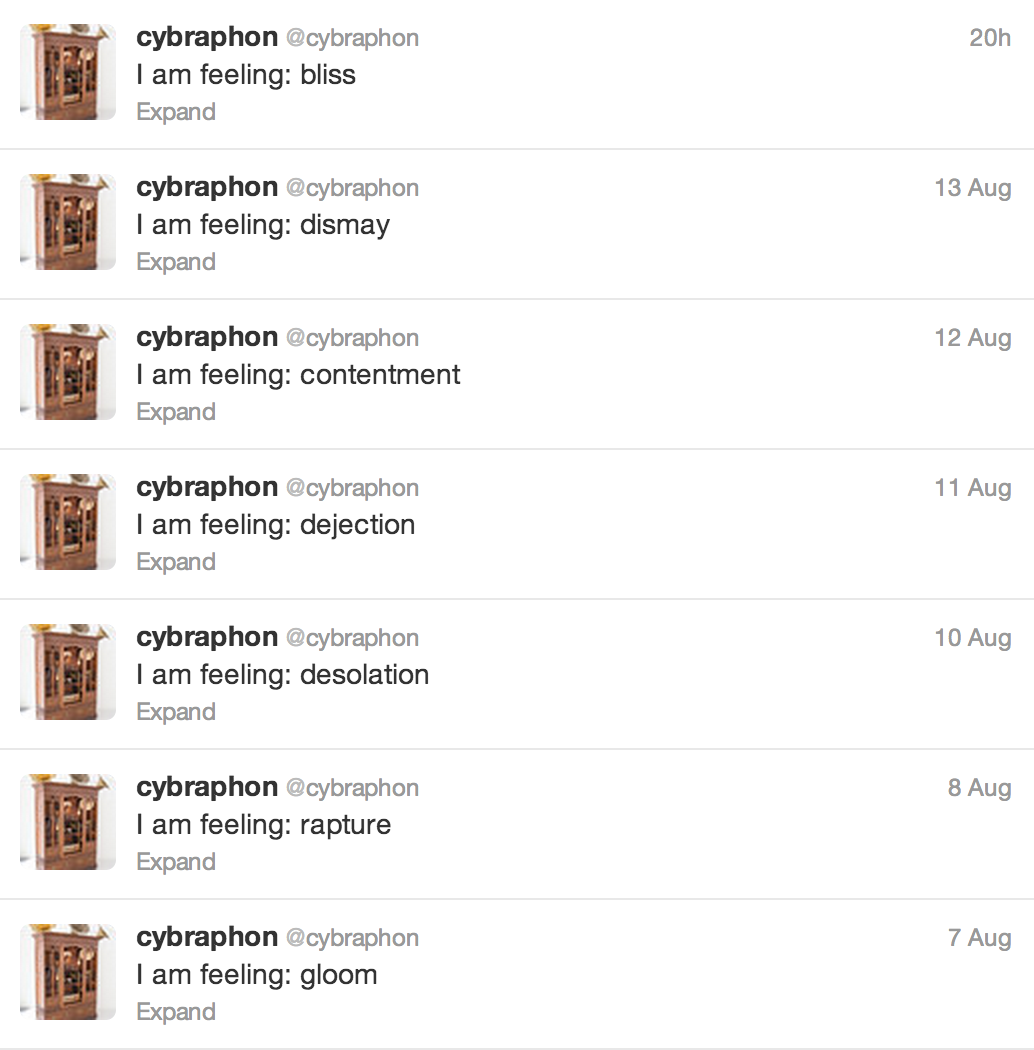The width and height of the screenshot is (1034, 1050).
Task: Open cybraphon profile from the bliss tweet
Action: [x=207, y=37]
